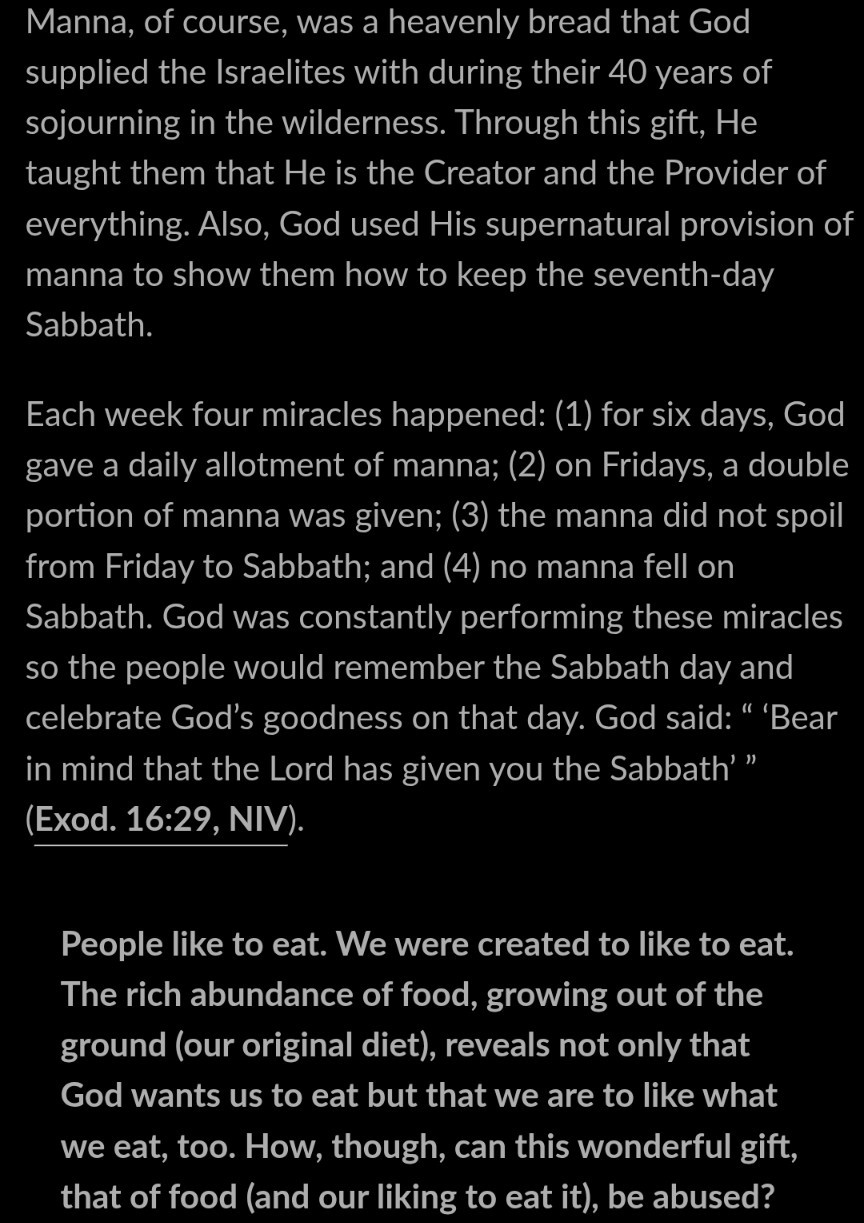Open the Exod. 16:29, NIV verse link
Image resolution: width=864 pixels, height=1223 pixels.
point(160,820)
